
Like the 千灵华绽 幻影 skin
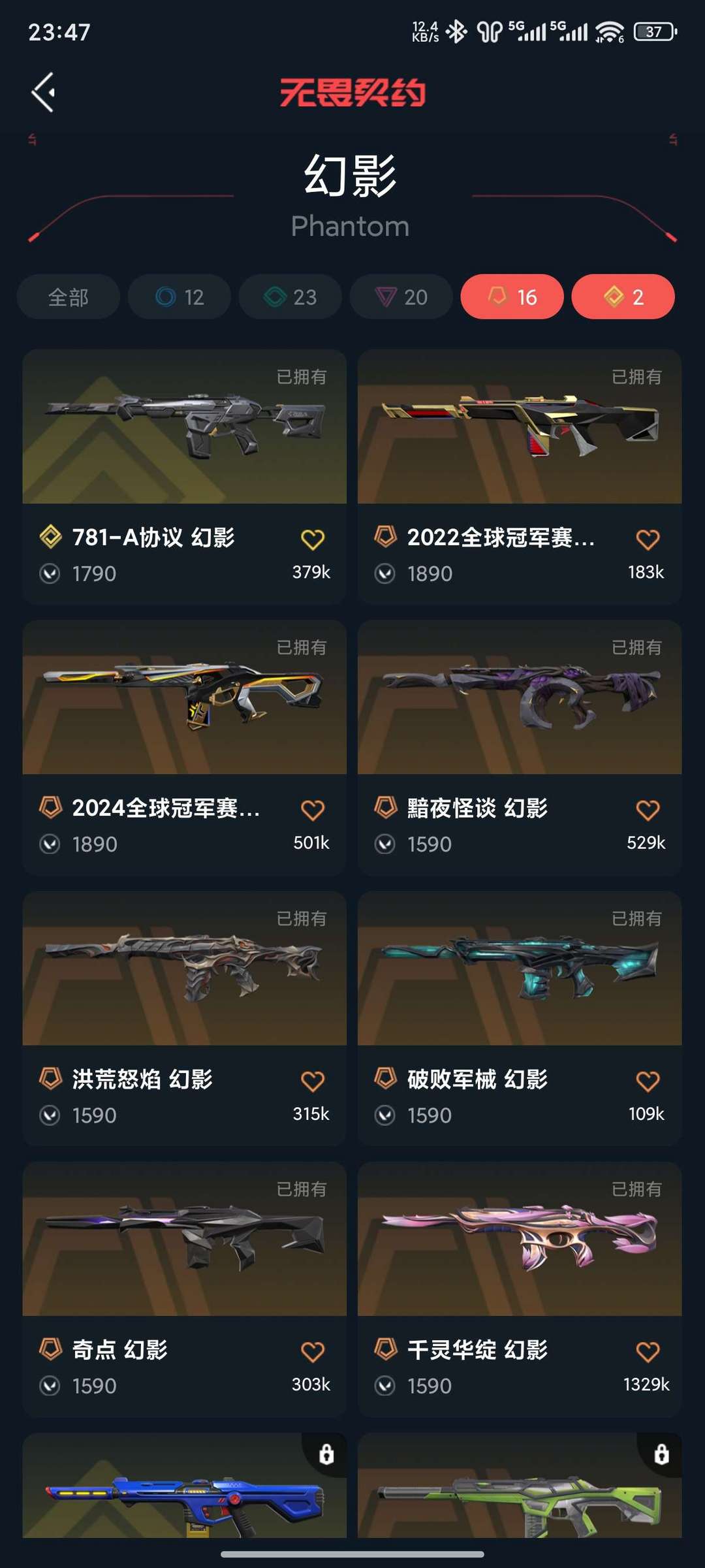[648, 1352]
